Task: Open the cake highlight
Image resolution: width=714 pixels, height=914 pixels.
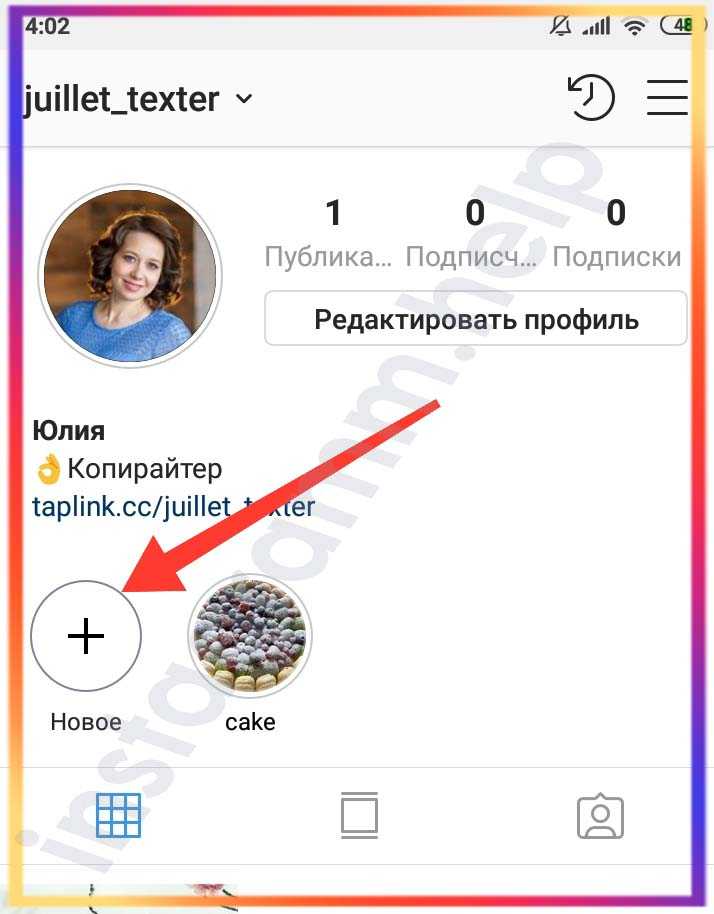Action: (250, 636)
